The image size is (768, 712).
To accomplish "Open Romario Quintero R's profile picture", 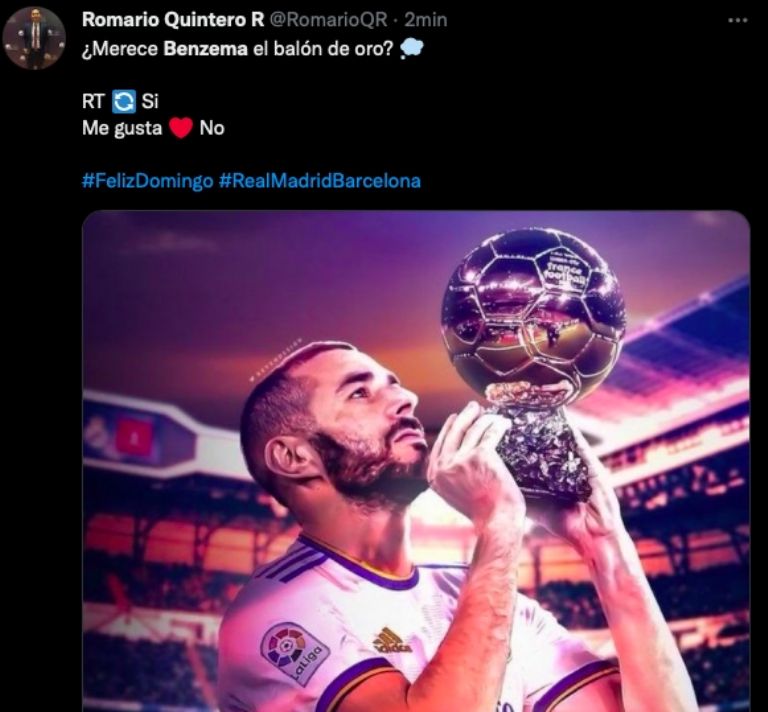I will point(35,38).
